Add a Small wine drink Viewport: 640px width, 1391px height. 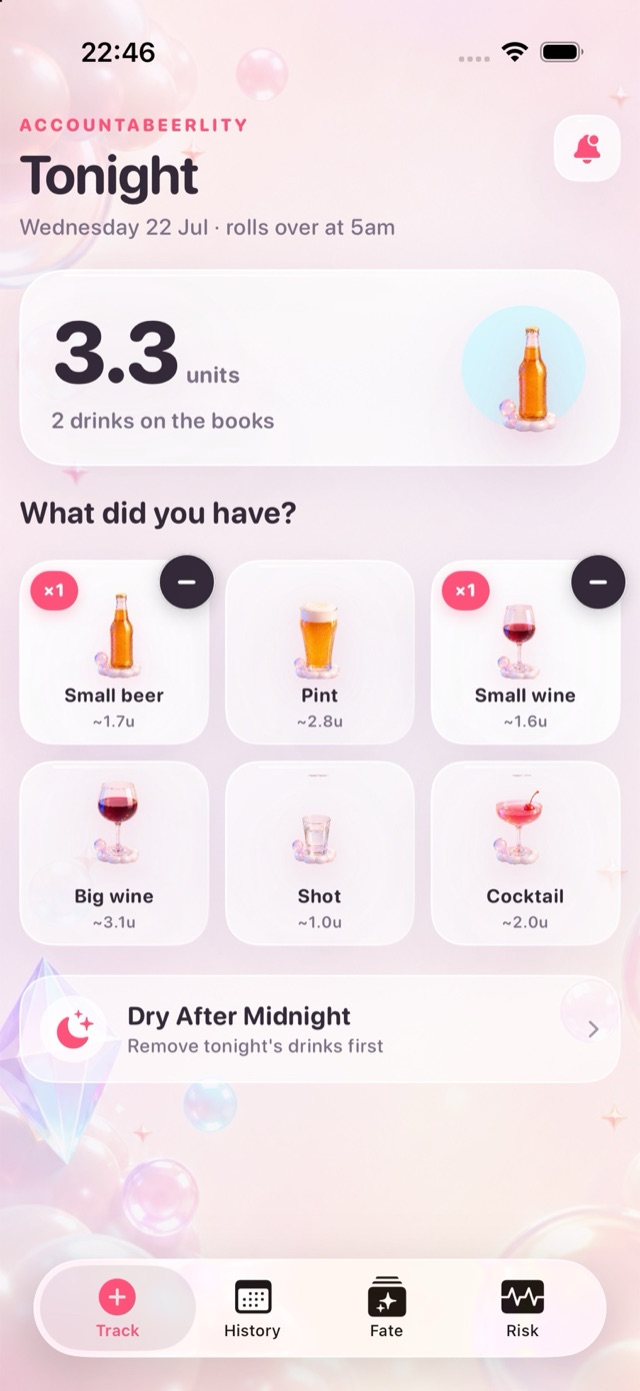[x=525, y=652]
